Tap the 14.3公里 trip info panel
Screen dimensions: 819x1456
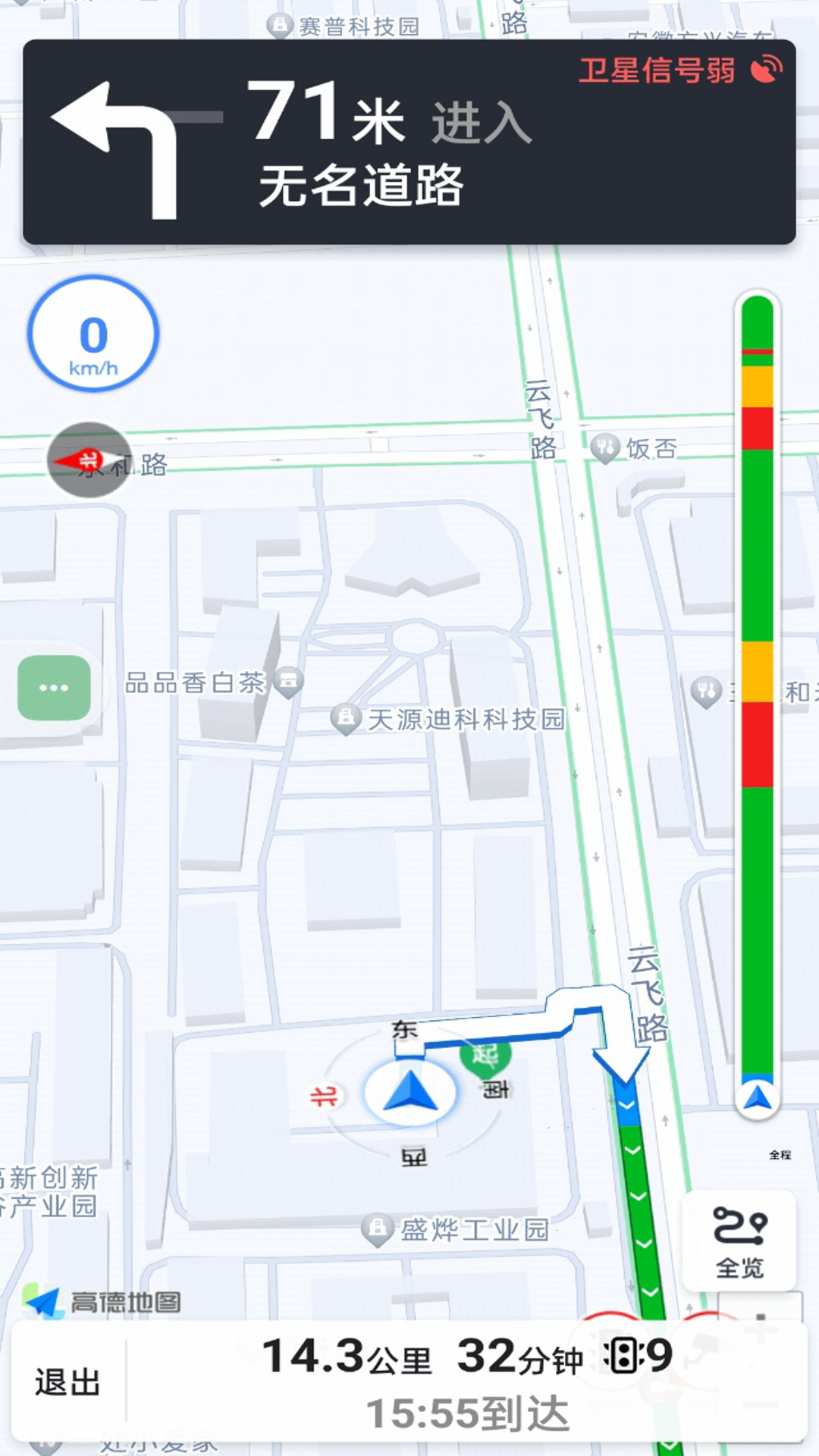click(x=467, y=1382)
